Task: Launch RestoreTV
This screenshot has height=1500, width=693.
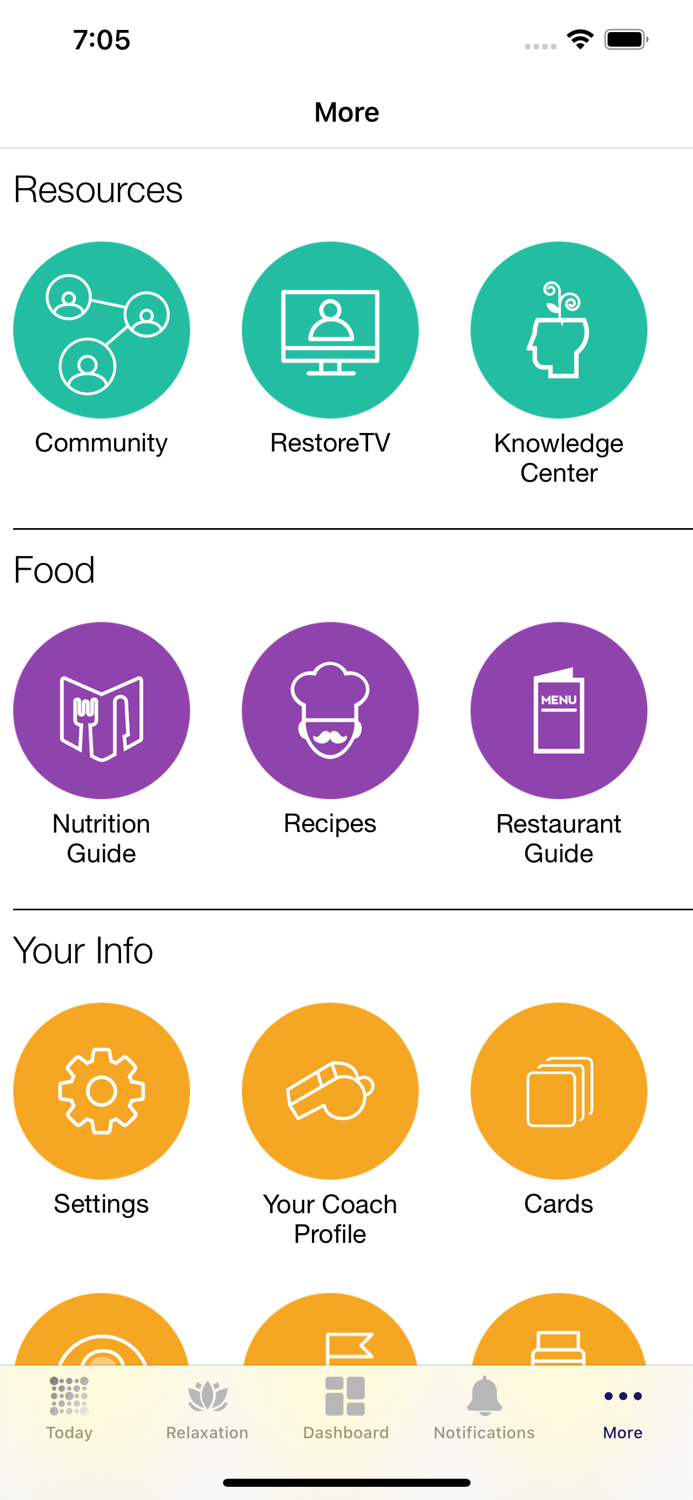Action: pos(330,330)
